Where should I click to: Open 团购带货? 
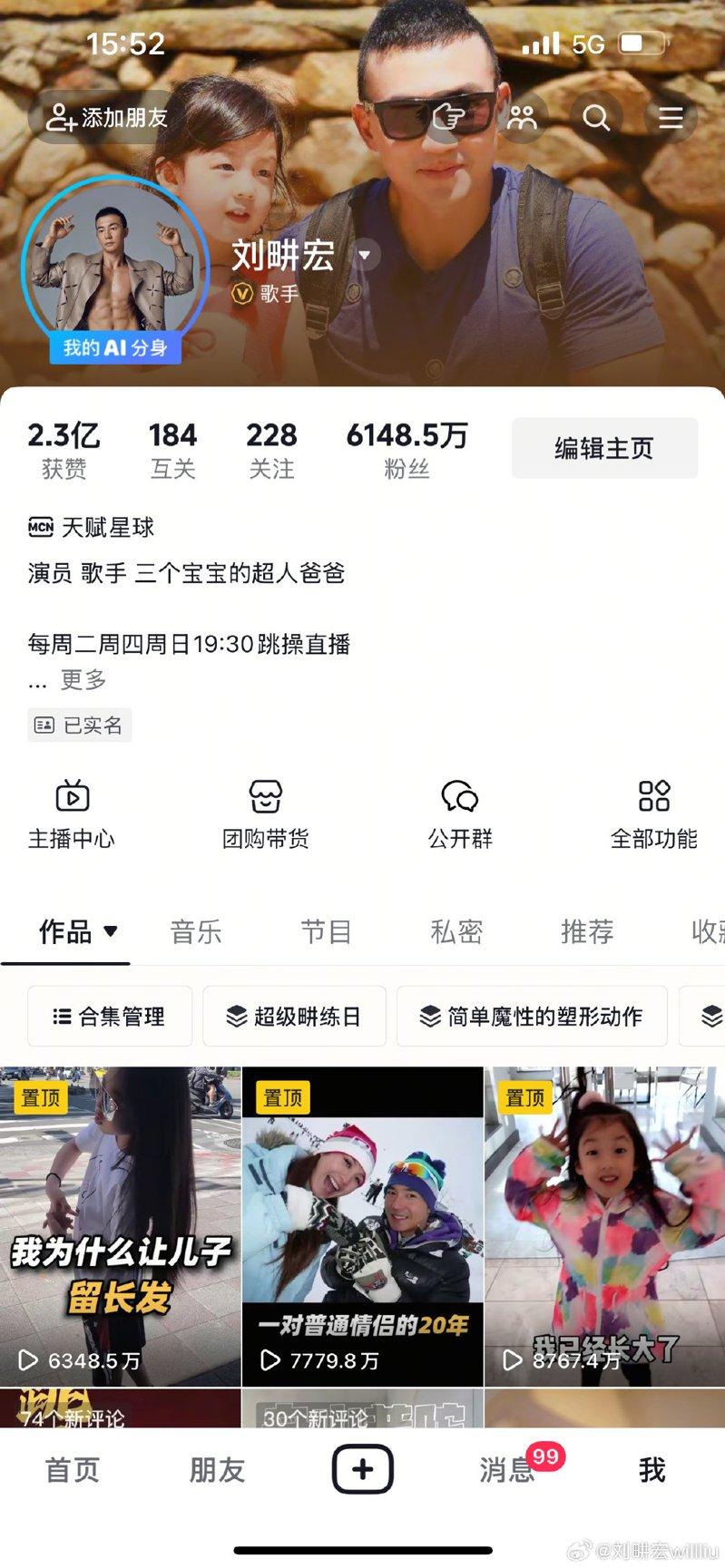click(265, 813)
